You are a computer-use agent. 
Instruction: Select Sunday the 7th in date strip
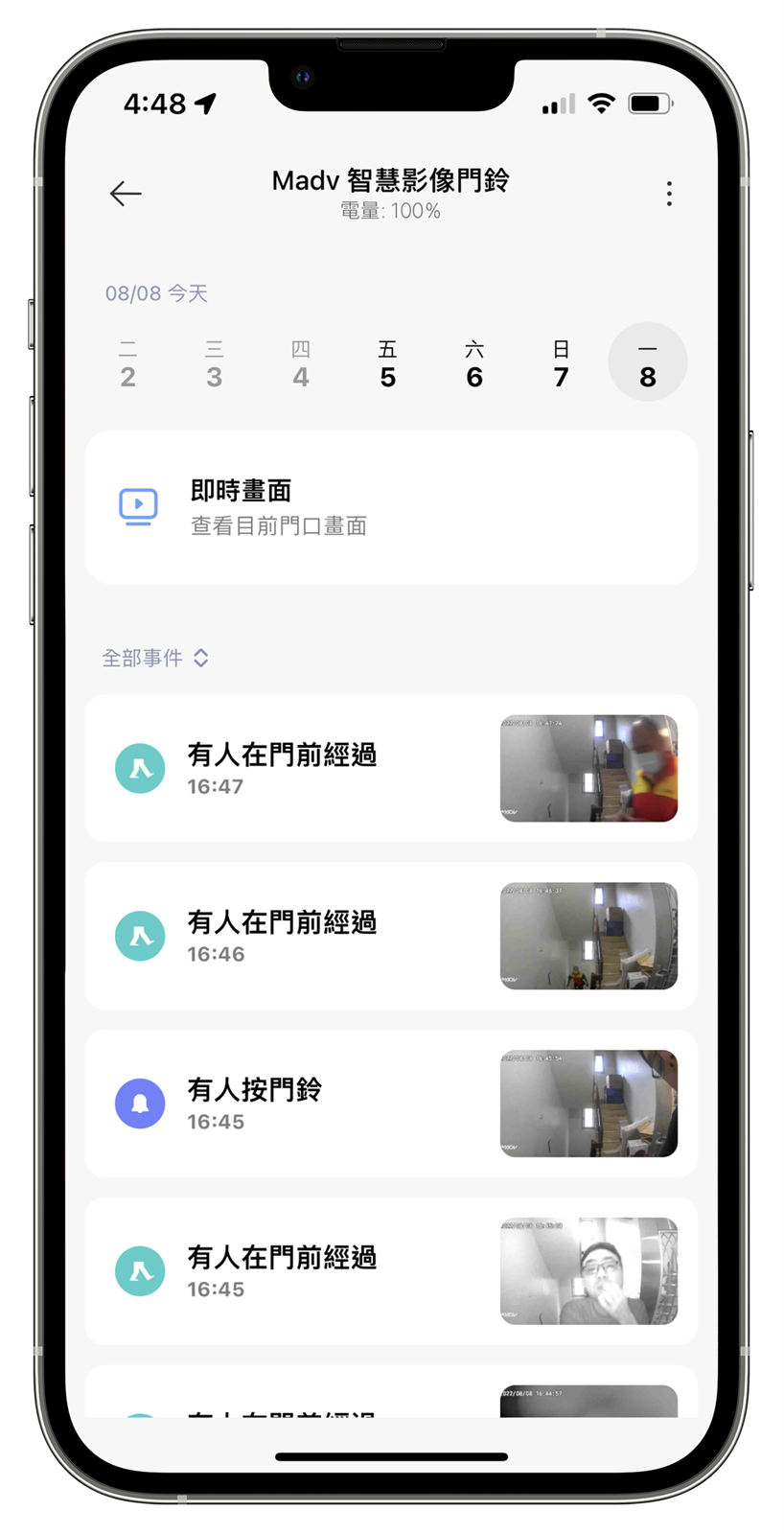tap(561, 364)
